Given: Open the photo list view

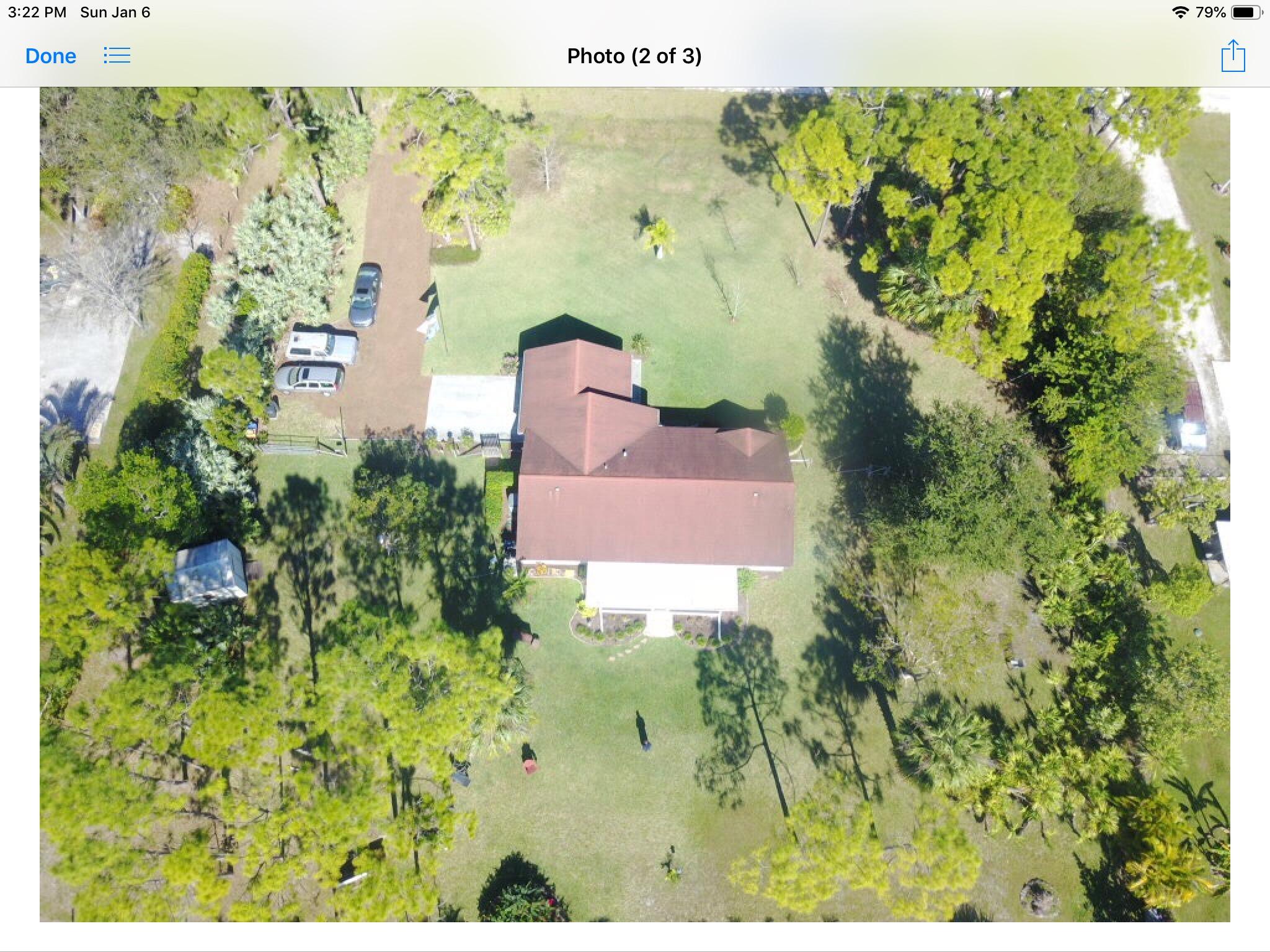Looking at the screenshot, I should (x=117, y=56).
